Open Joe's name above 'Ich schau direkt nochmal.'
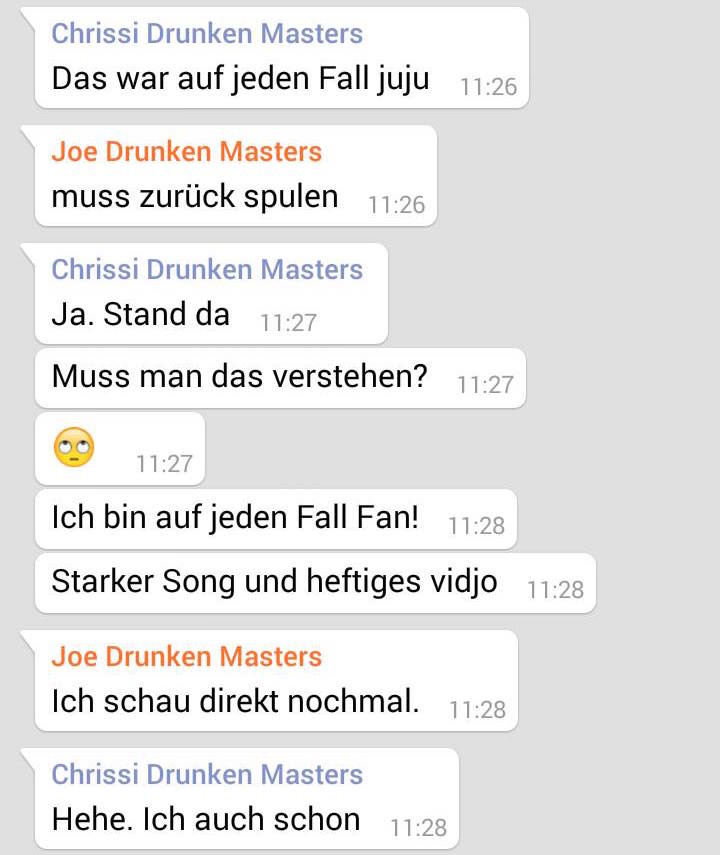The height and width of the screenshot is (855, 720). pyautogui.click(x=186, y=657)
